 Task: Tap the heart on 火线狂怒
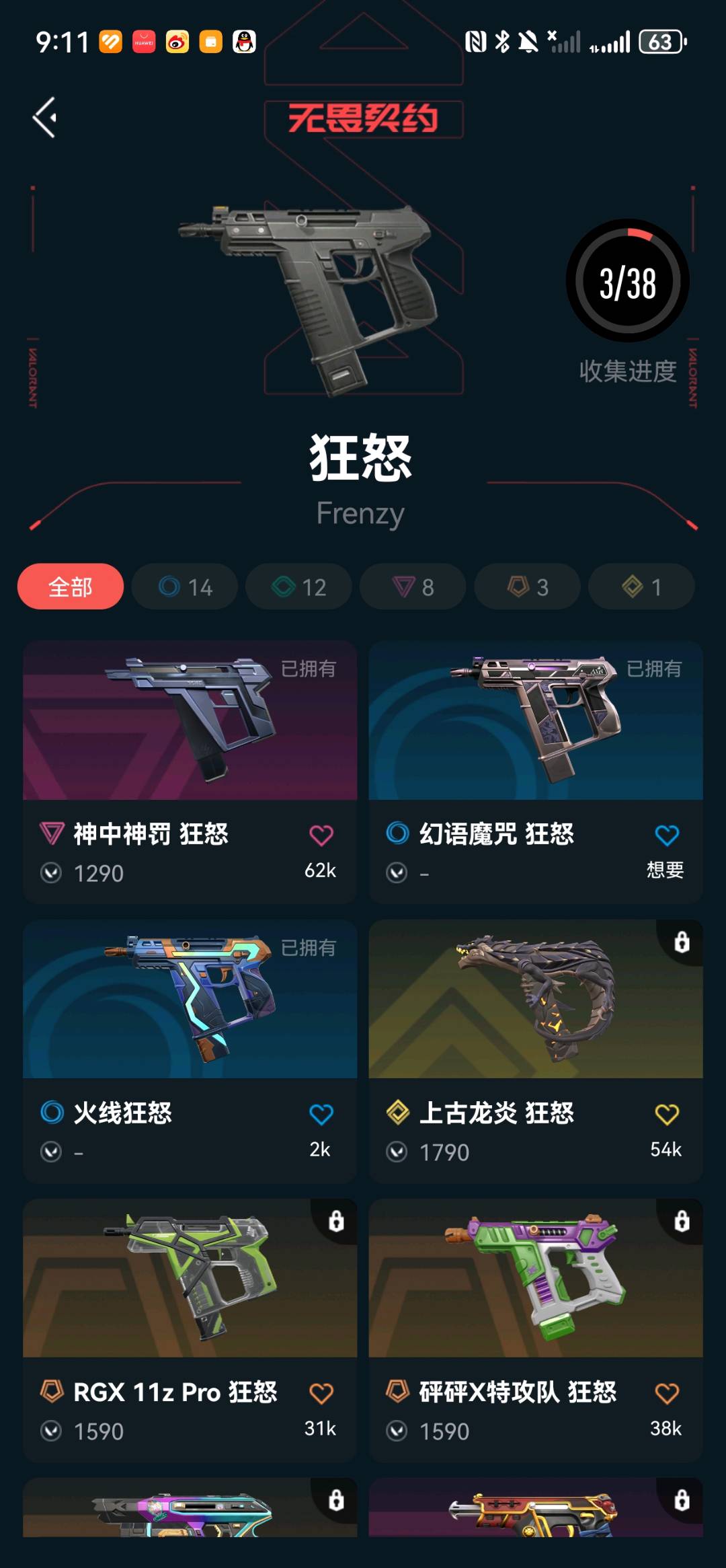(x=321, y=1115)
